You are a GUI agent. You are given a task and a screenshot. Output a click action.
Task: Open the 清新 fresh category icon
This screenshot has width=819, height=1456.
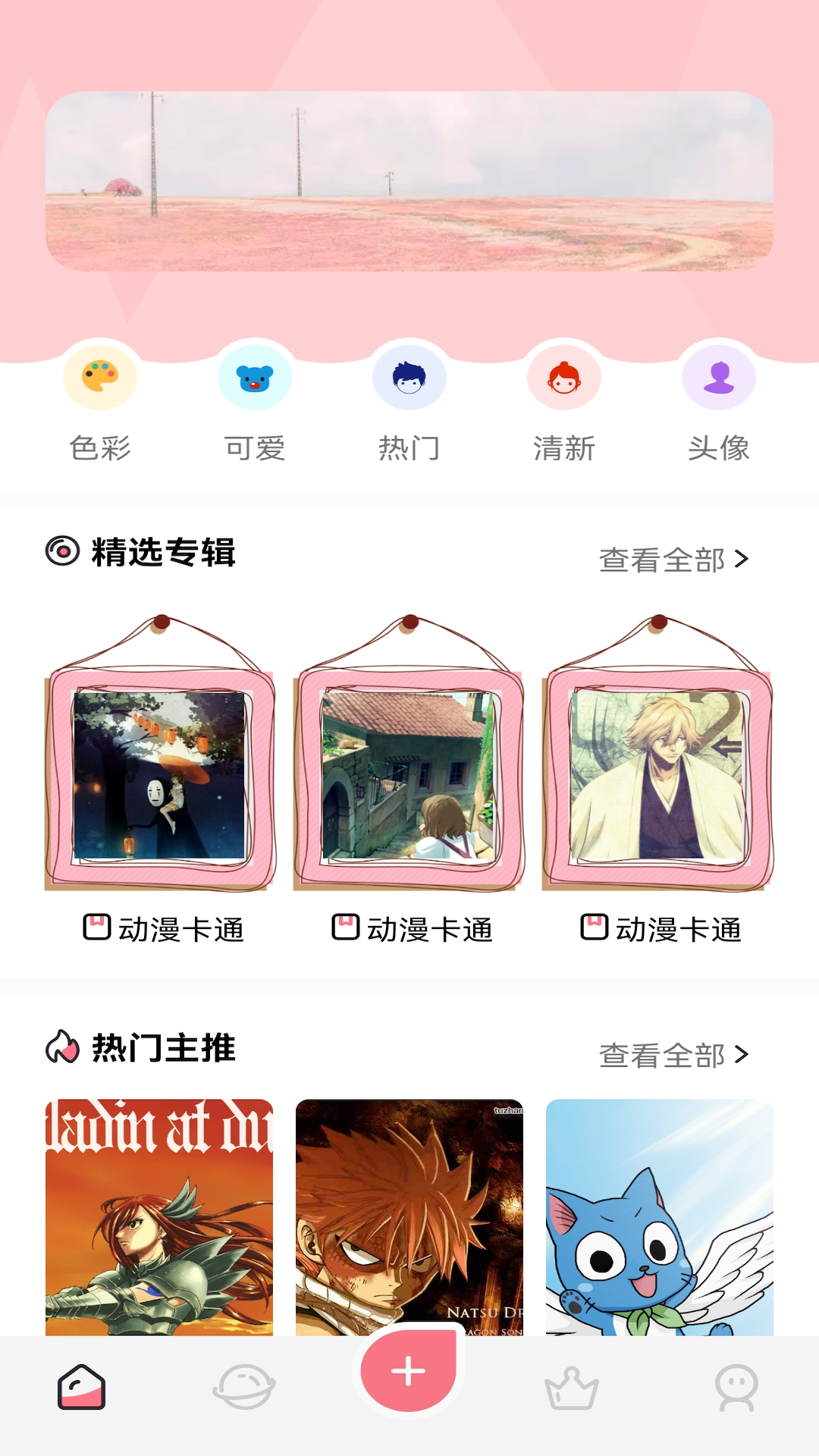(x=563, y=377)
